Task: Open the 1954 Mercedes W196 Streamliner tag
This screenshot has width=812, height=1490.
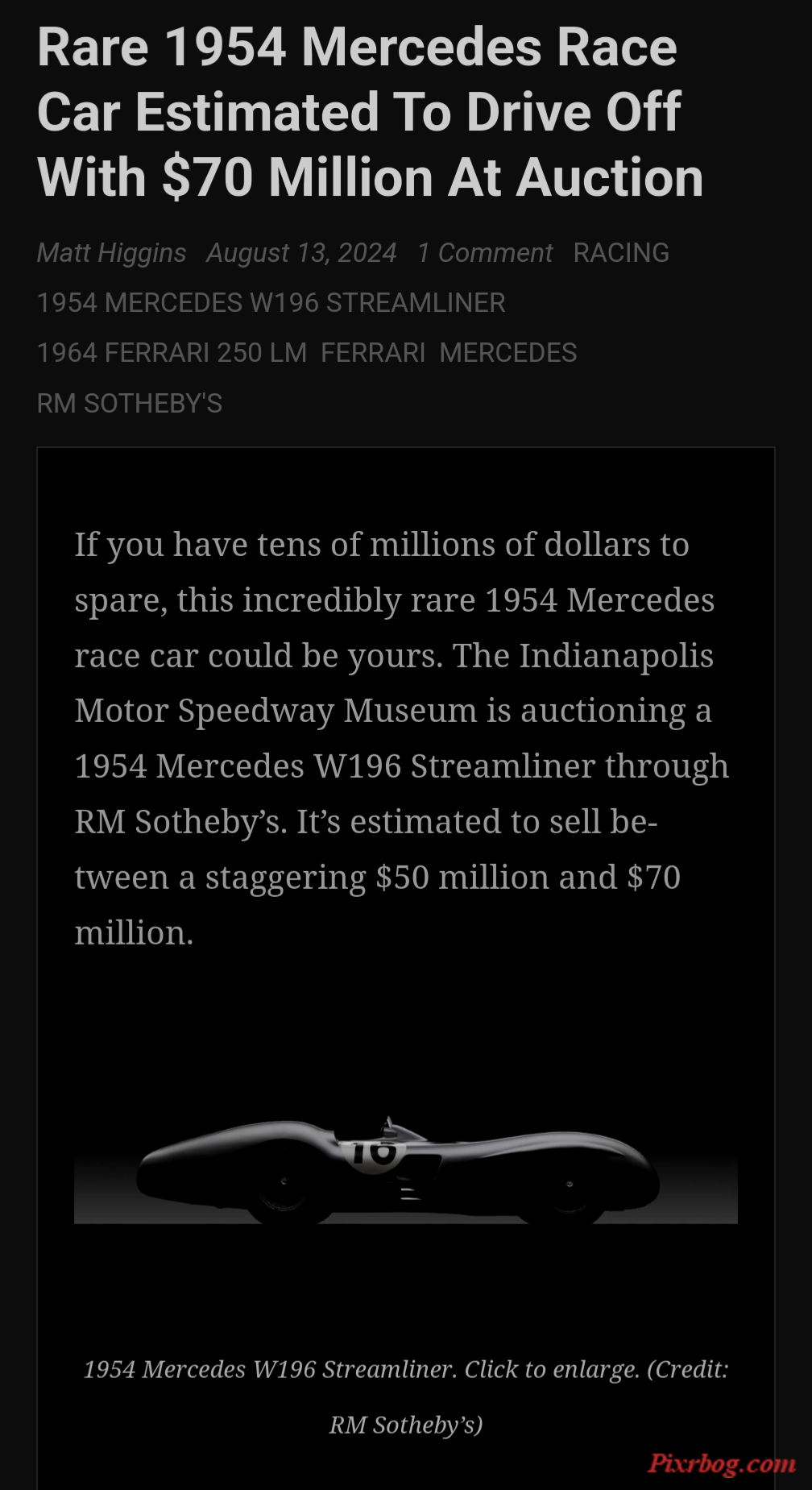Action: (271, 303)
